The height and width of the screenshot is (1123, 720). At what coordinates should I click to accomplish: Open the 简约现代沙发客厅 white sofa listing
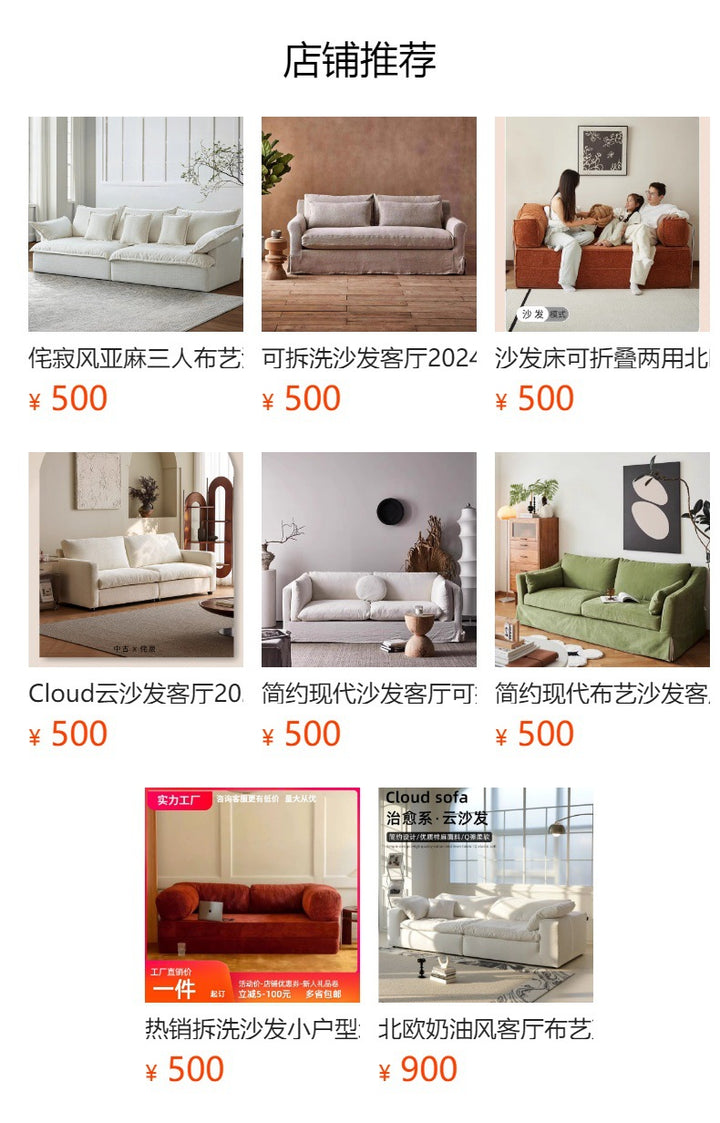[369, 559]
